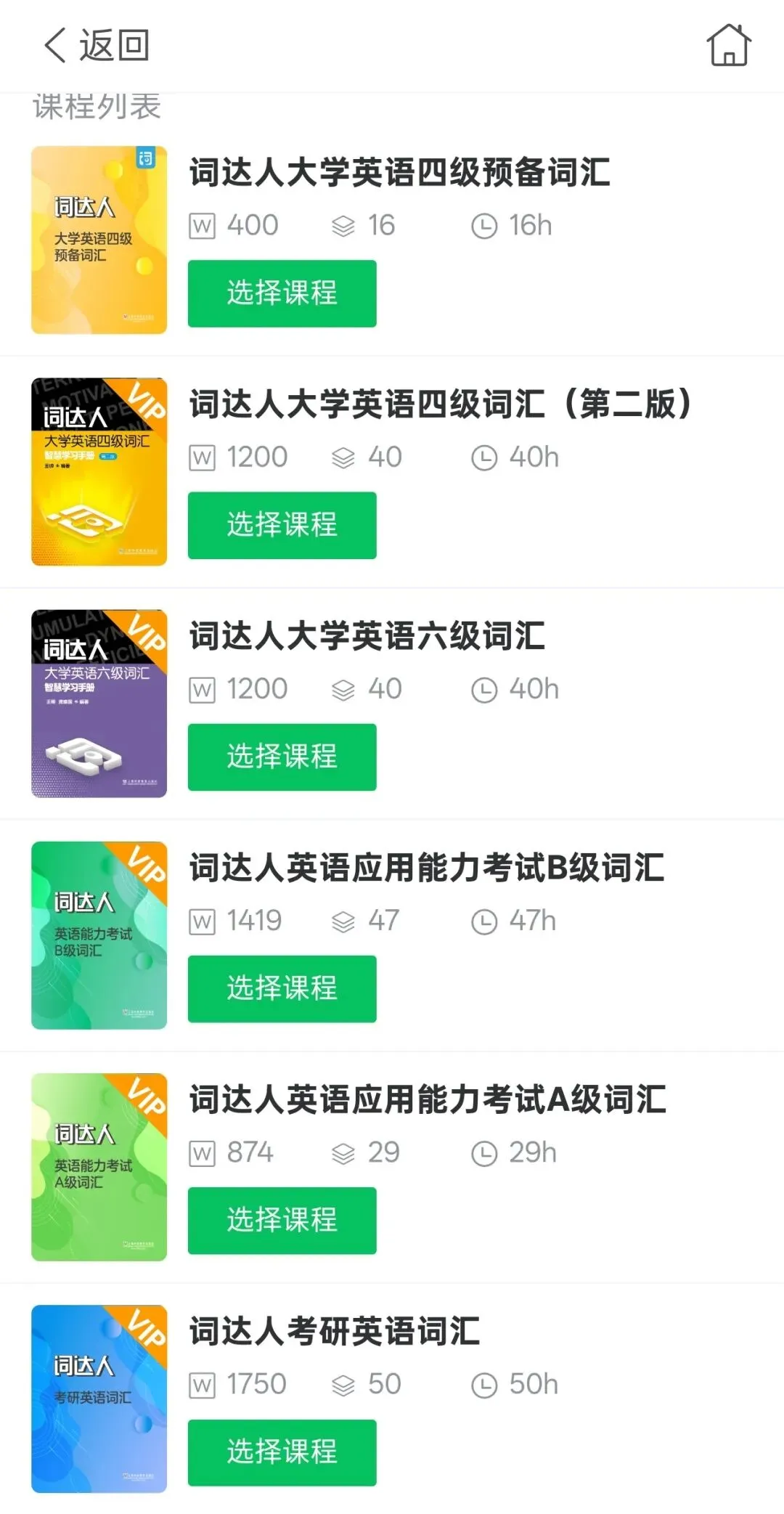The height and width of the screenshot is (1514, 784).
Task: Open the 英语能力考试B级词汇 book cover
Action: pyautogui.click(x=99, y=935)
